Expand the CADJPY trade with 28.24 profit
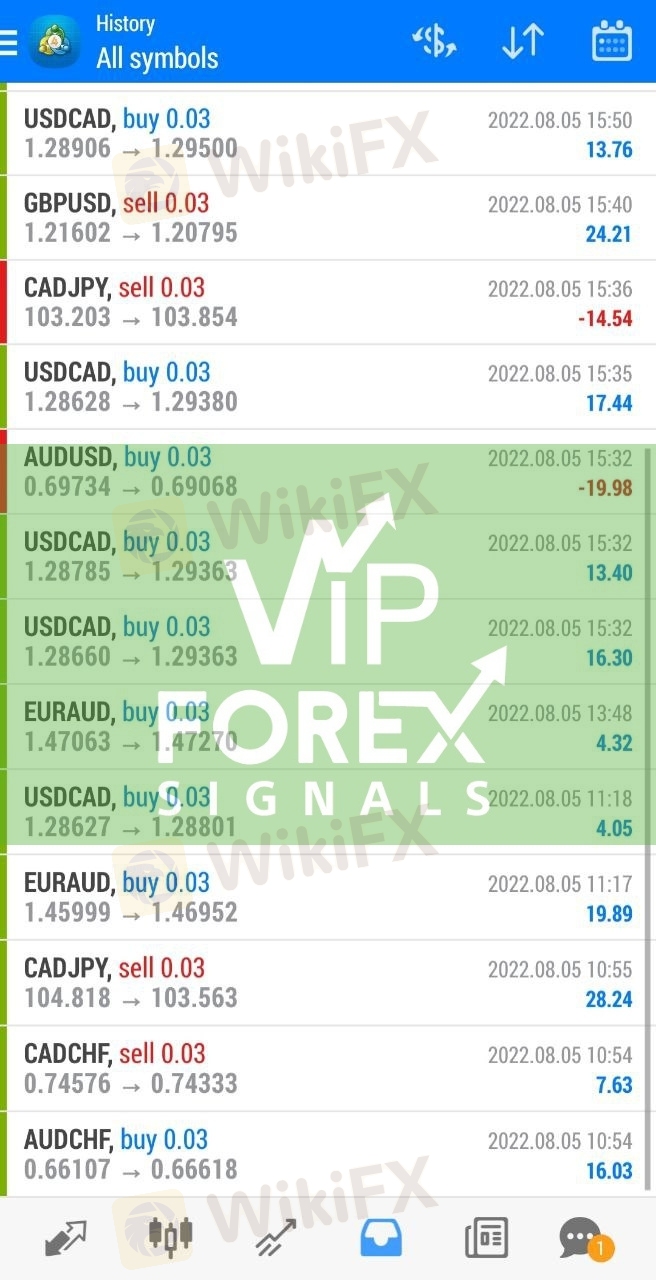 click(x=328, y=982)
